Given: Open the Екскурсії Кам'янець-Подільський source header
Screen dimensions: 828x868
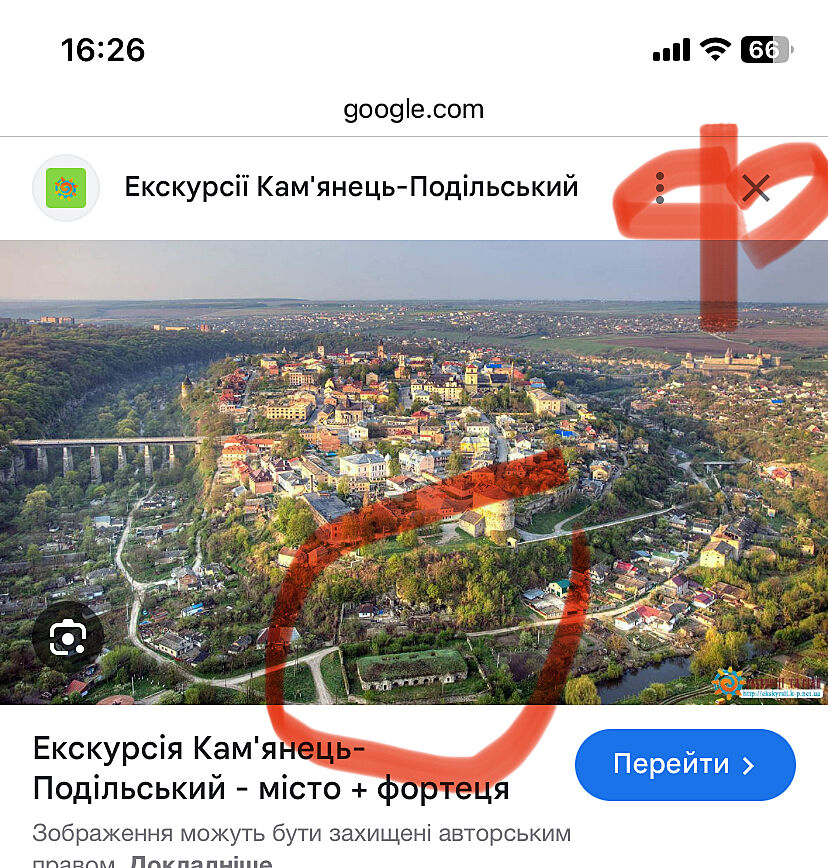Looking at the screenshot, I should [x=351, y=187].
